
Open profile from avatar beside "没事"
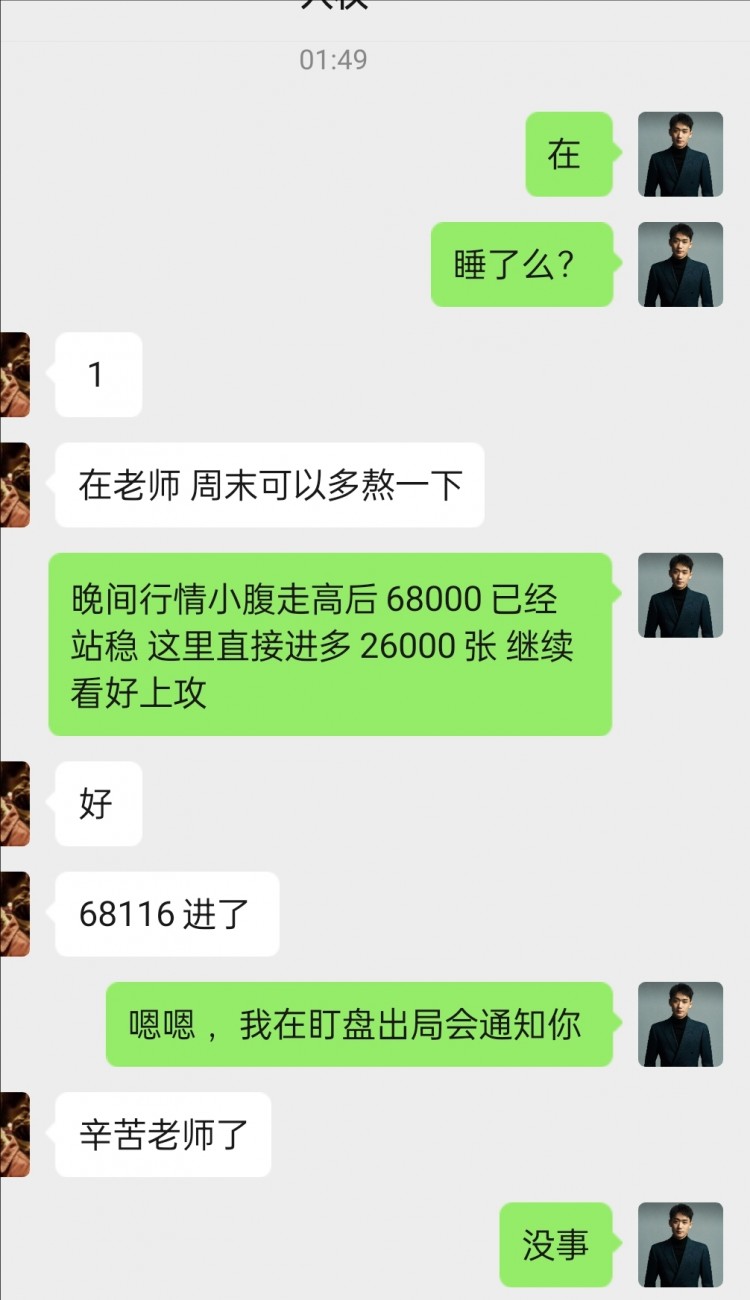pos(680,1244)
